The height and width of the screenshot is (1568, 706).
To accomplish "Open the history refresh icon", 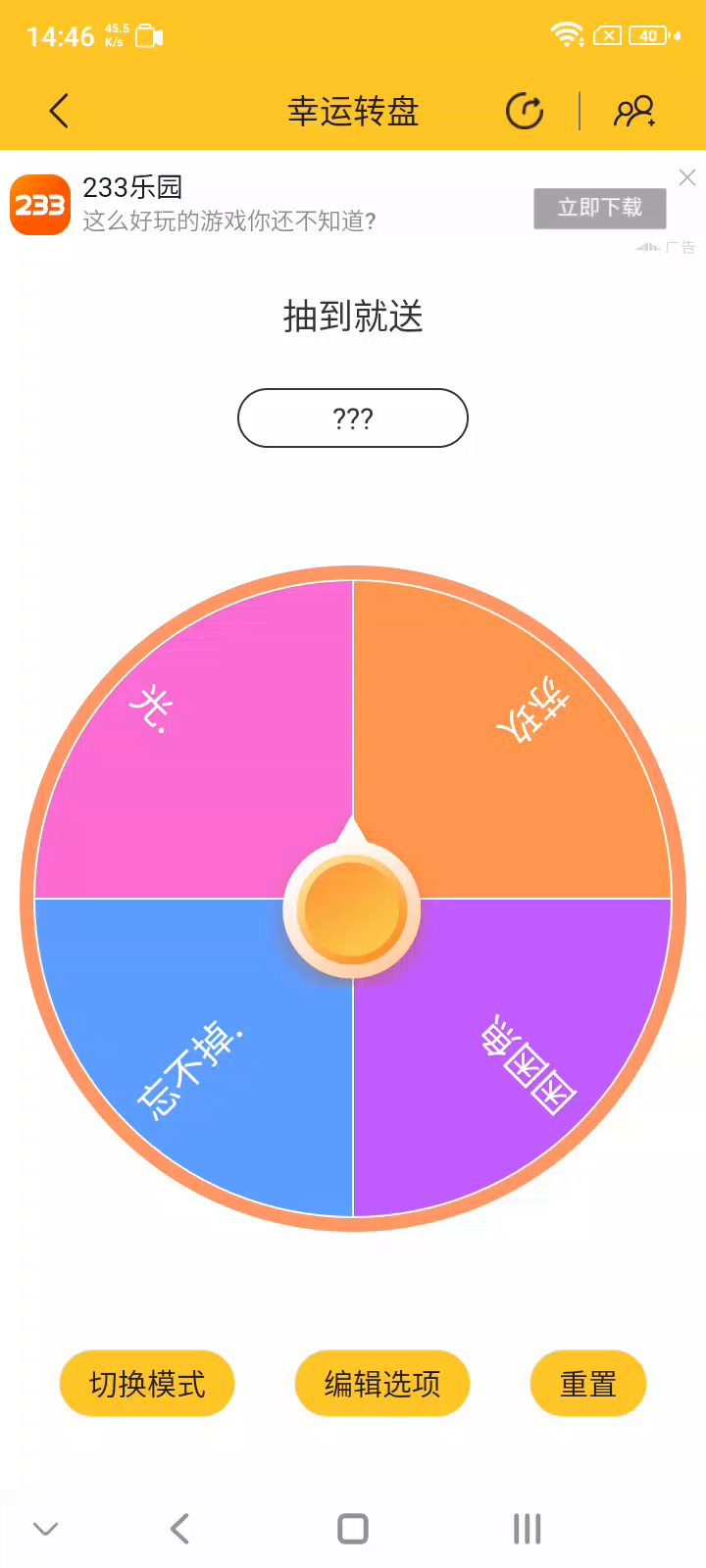I will (525, 111).
